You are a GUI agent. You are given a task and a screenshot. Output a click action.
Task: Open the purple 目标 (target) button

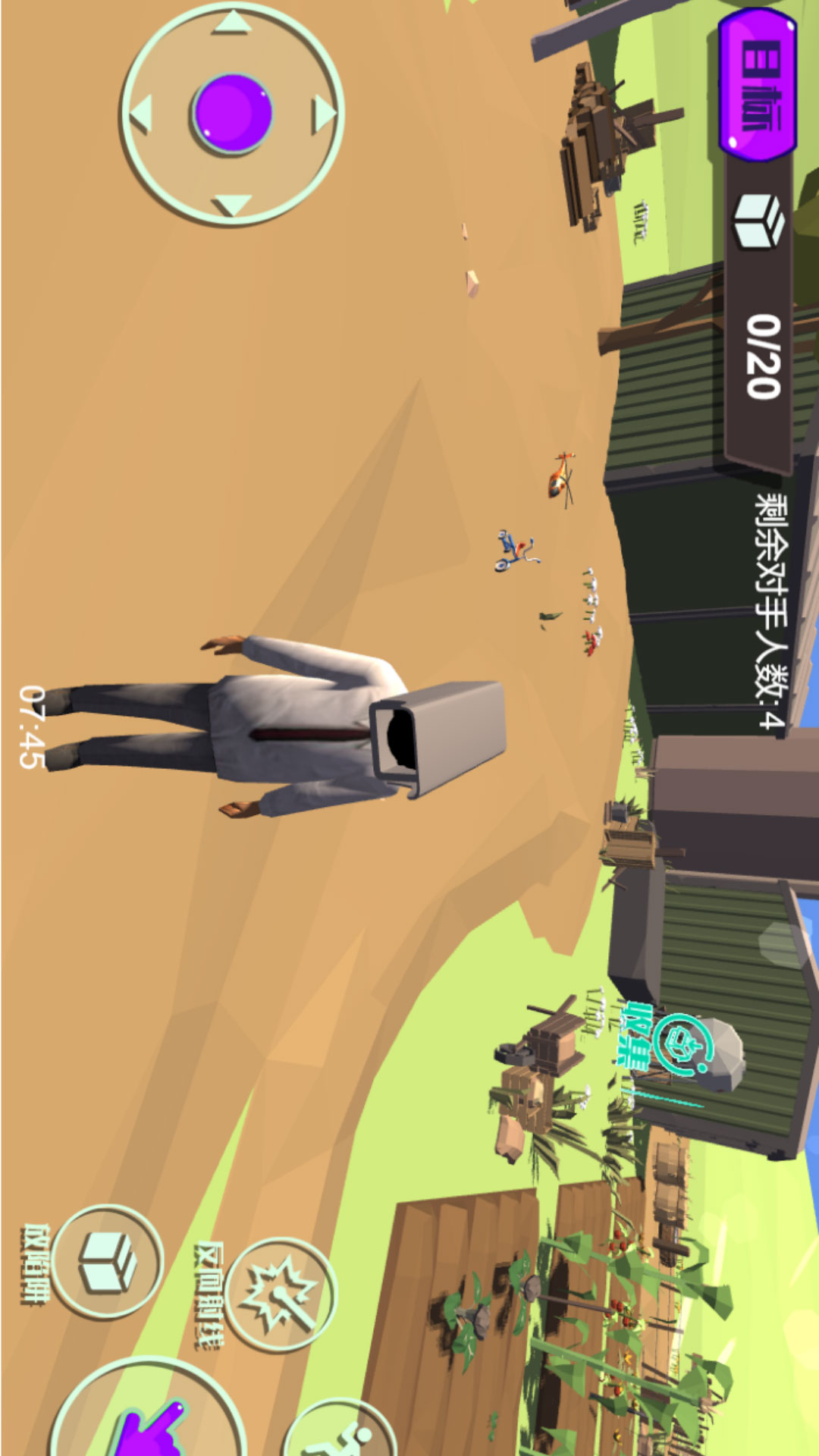point(757,85)
